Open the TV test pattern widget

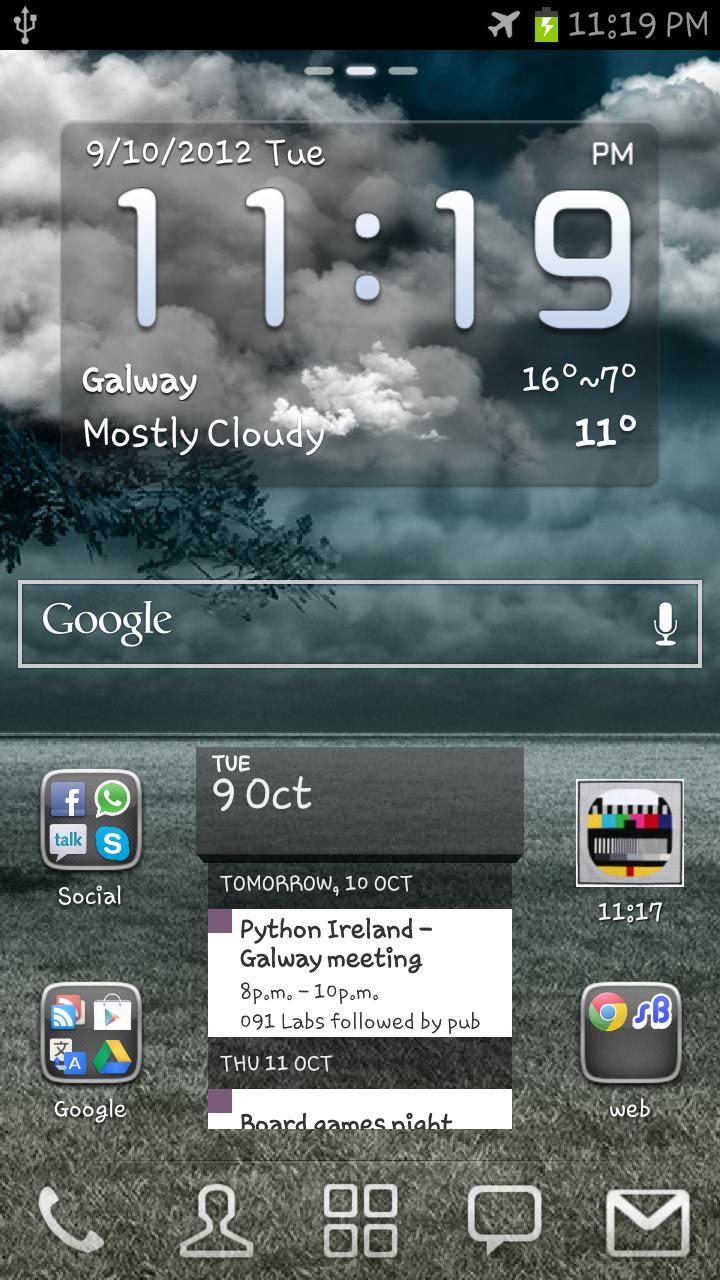pos(630,833)
